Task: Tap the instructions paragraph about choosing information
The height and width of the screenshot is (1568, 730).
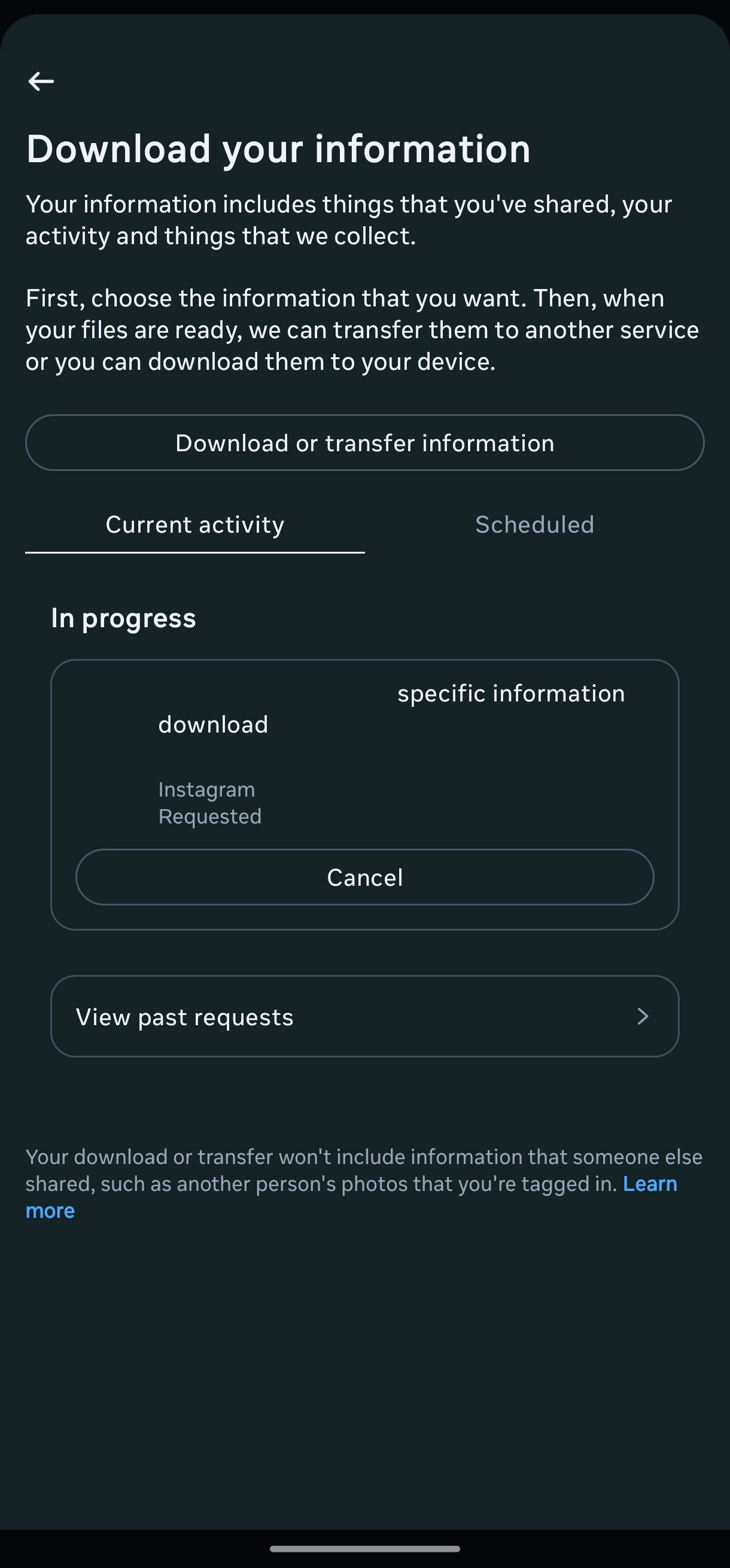Action: [364, 330]
